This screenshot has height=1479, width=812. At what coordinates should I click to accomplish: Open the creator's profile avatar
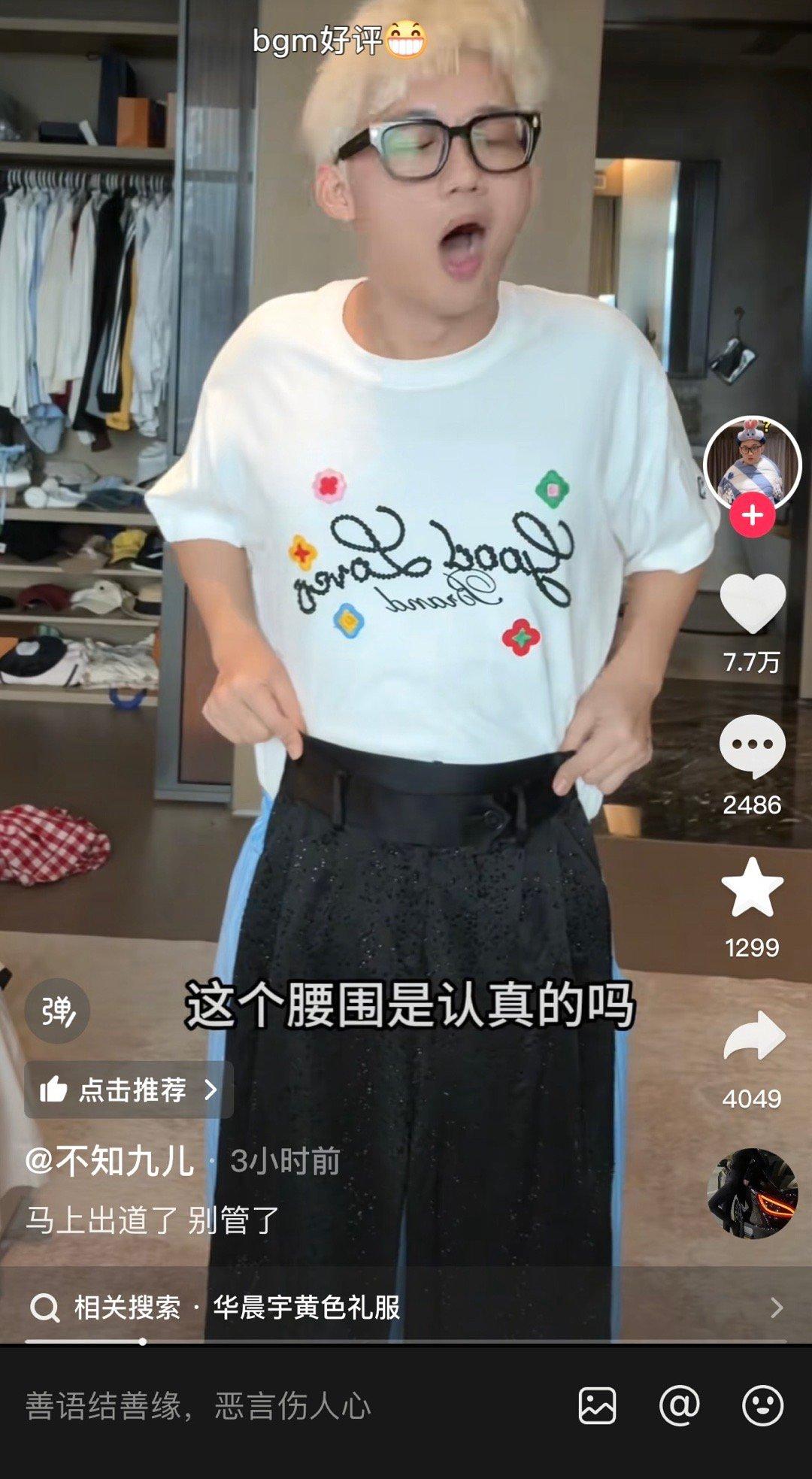pyautogui.click(x=752, y=464)
